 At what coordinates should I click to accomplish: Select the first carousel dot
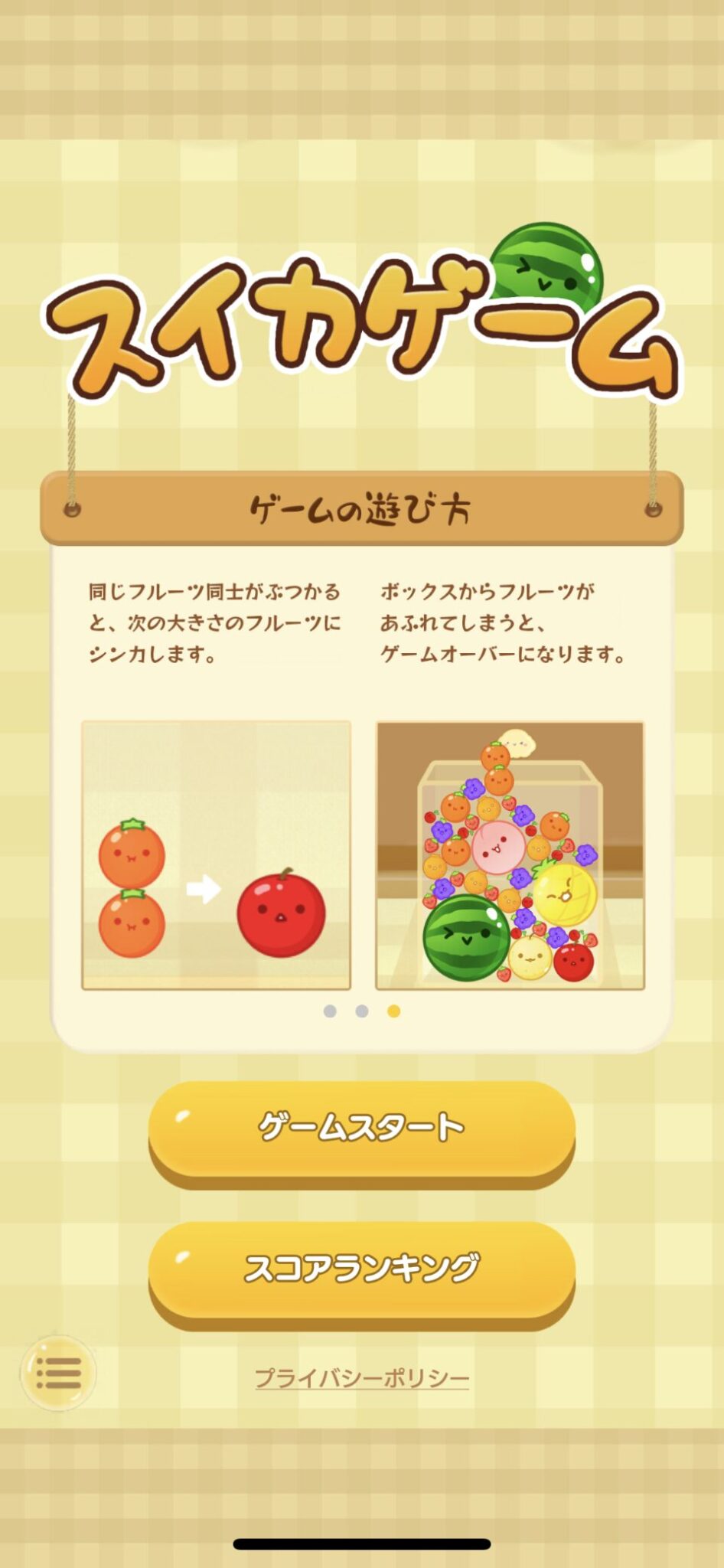click(328, 1011)
